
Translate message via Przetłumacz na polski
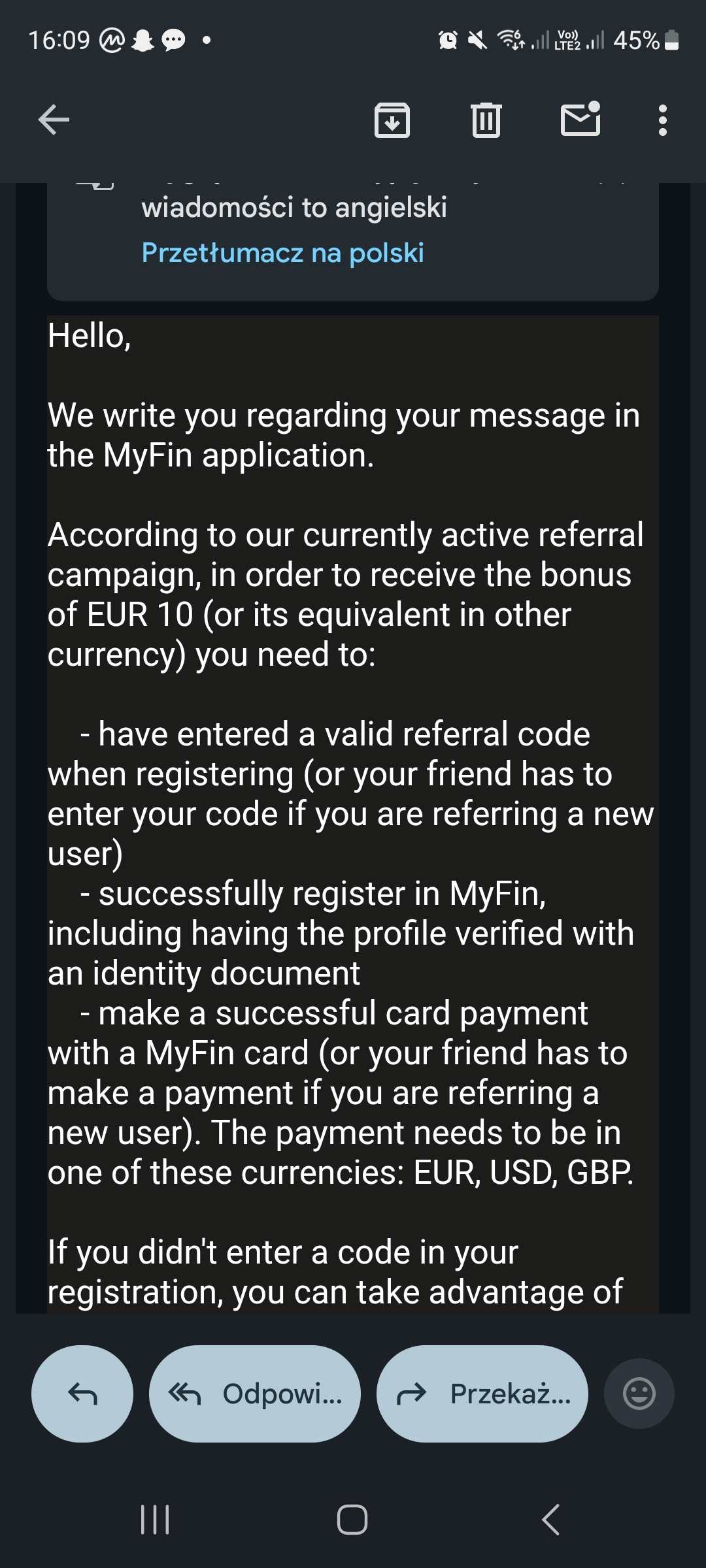282,253
